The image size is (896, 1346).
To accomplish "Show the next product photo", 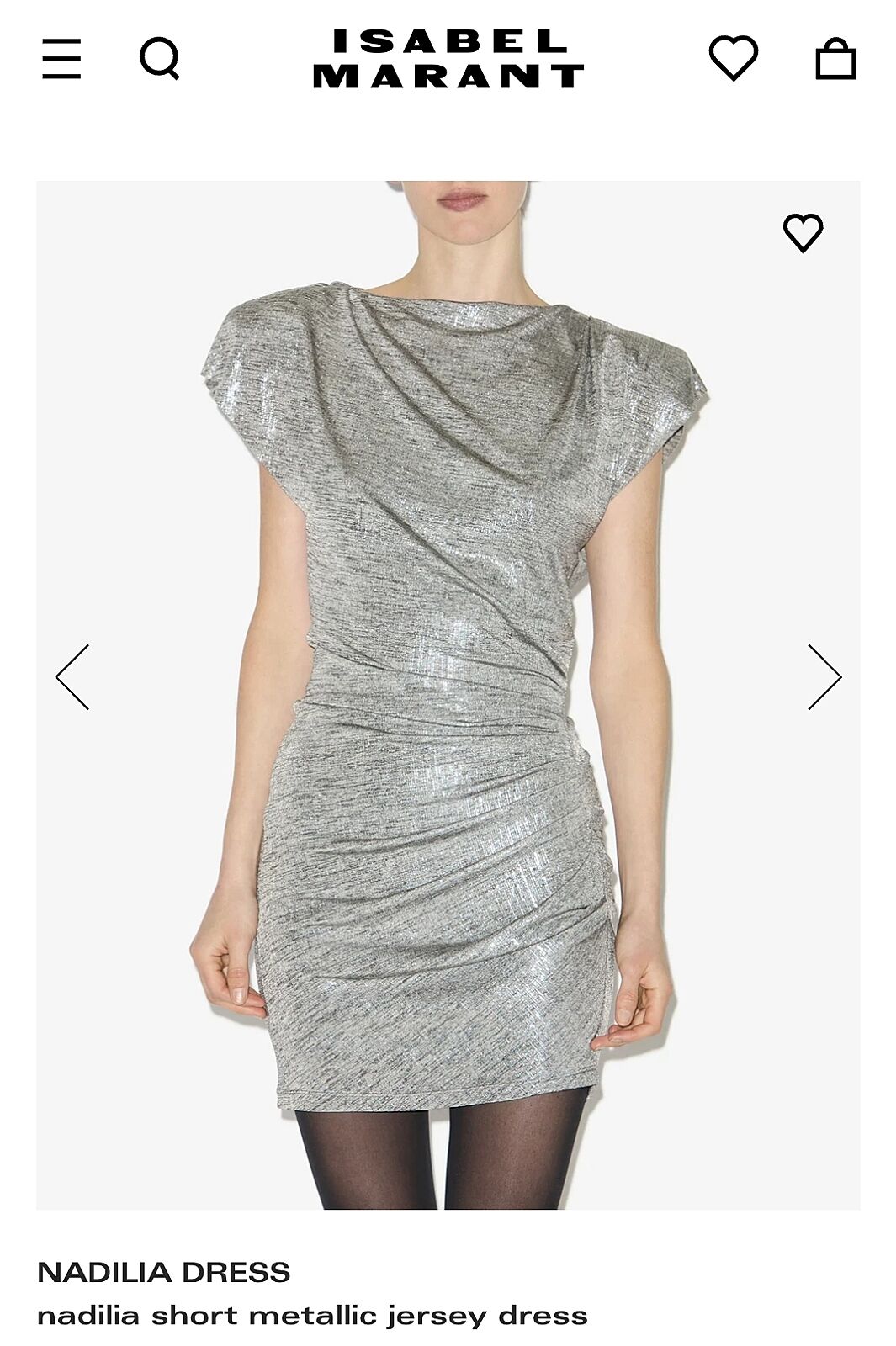I will tap(824, 677).
